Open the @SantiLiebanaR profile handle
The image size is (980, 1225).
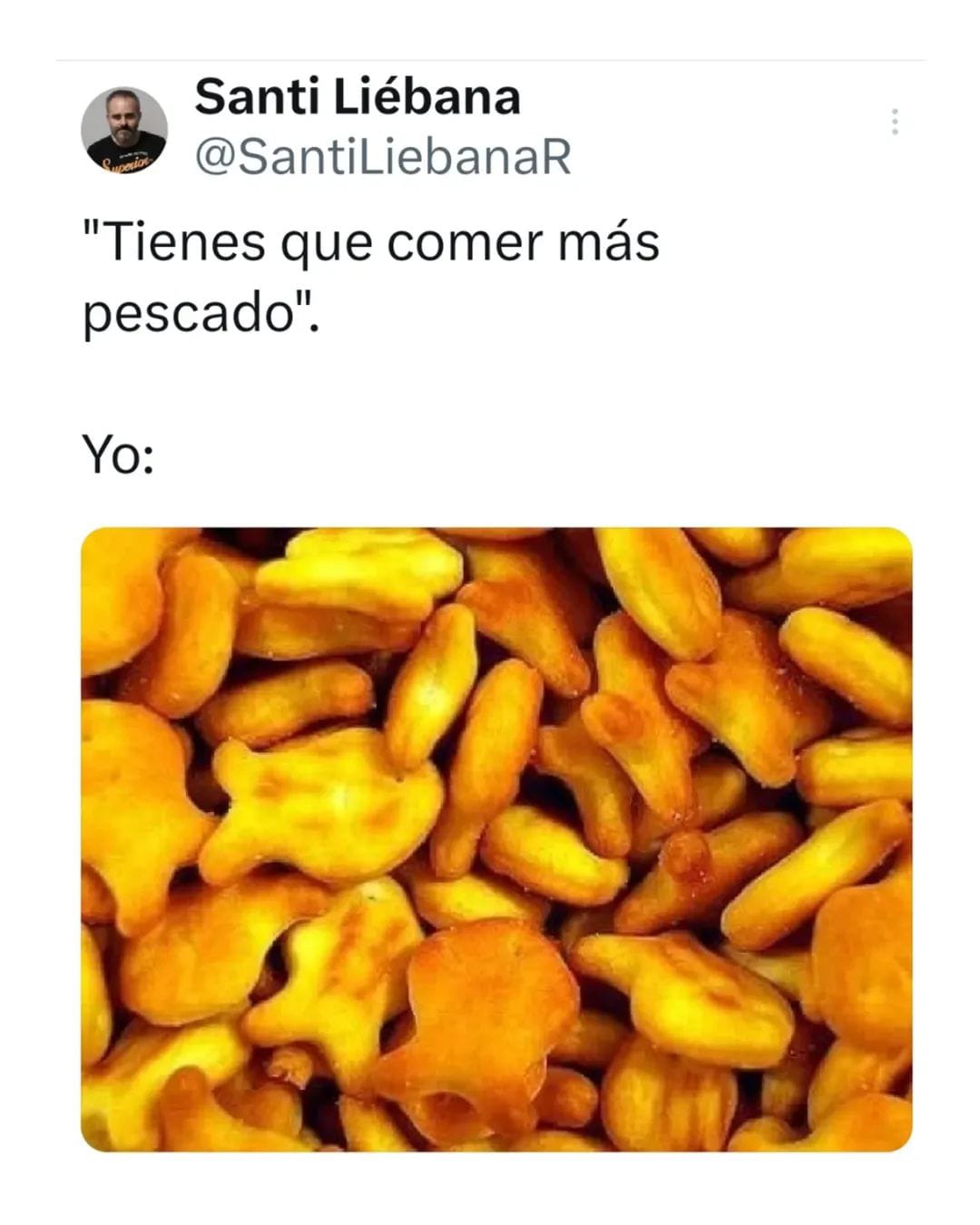click(x=383, y=158)
